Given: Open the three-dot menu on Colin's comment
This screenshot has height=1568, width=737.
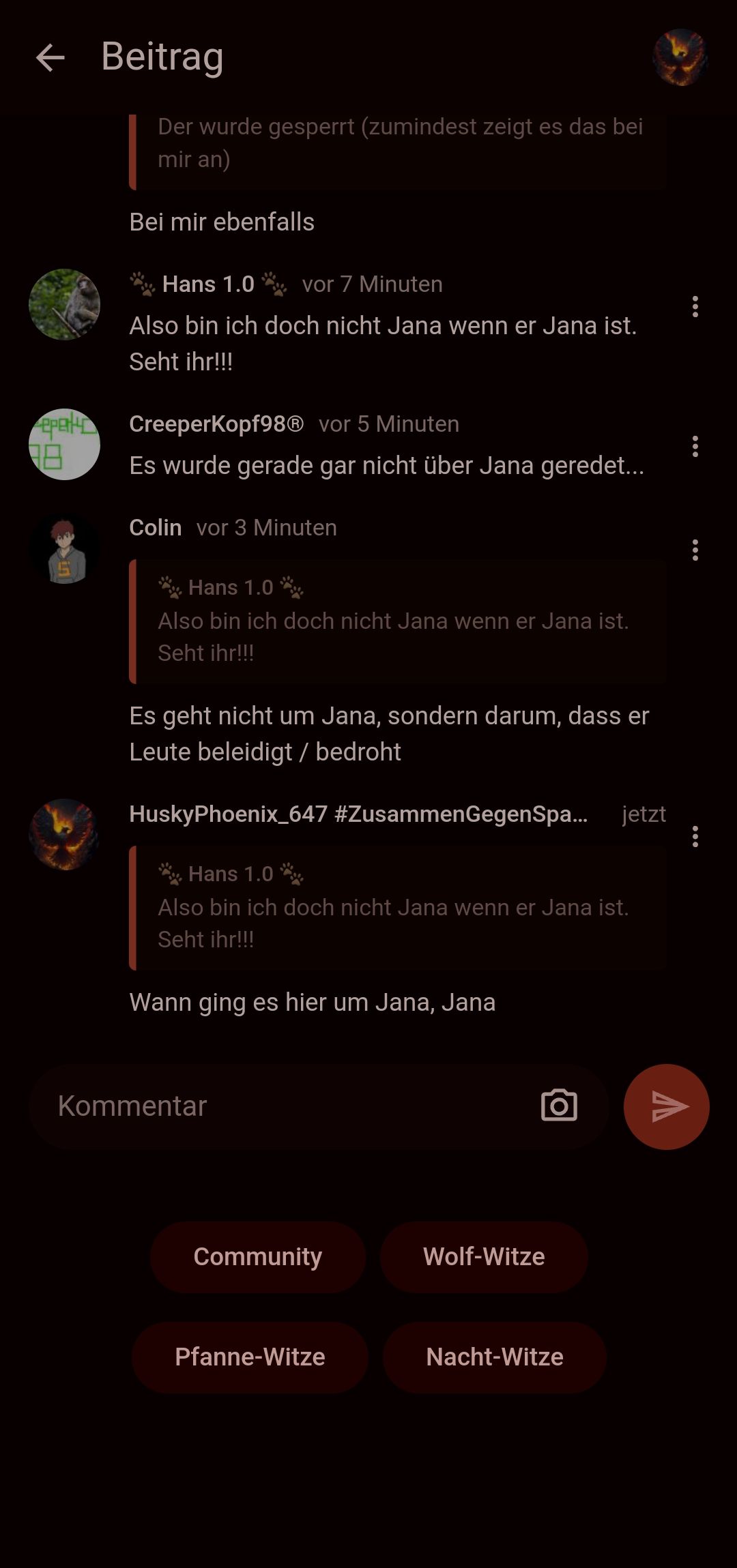Looking at the screenshot, I should click(x=695, y=550).
